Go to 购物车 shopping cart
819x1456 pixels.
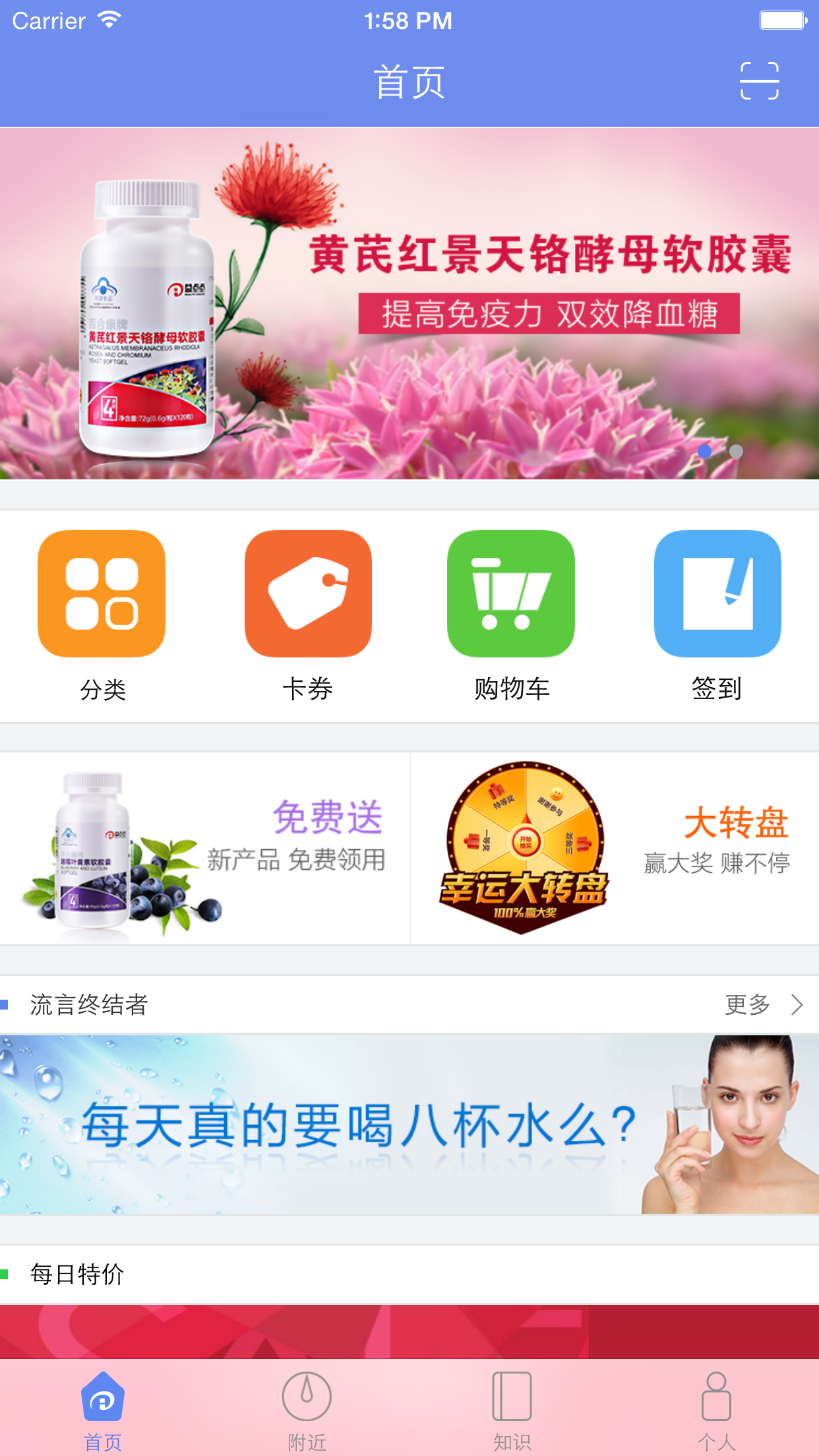511,614
